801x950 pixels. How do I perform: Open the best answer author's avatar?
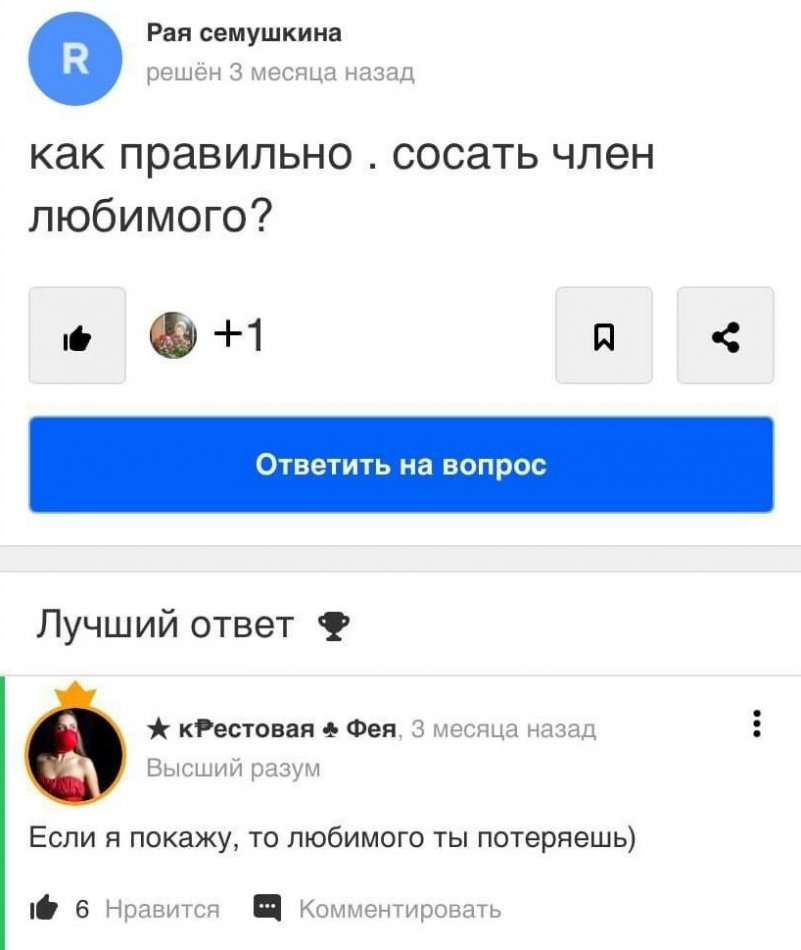[x=74, y=752]
